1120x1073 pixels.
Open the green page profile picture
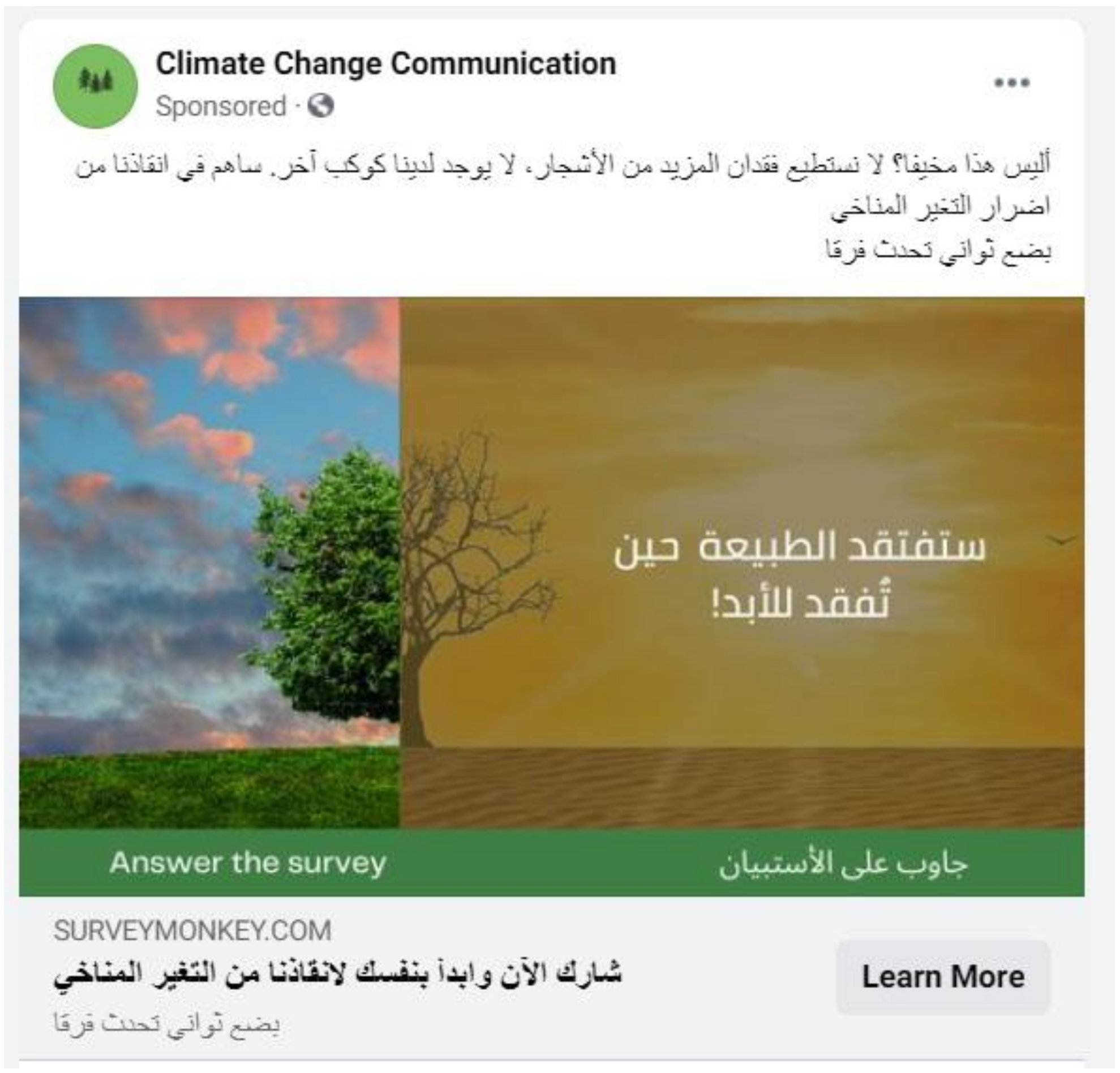click(96, 86)
